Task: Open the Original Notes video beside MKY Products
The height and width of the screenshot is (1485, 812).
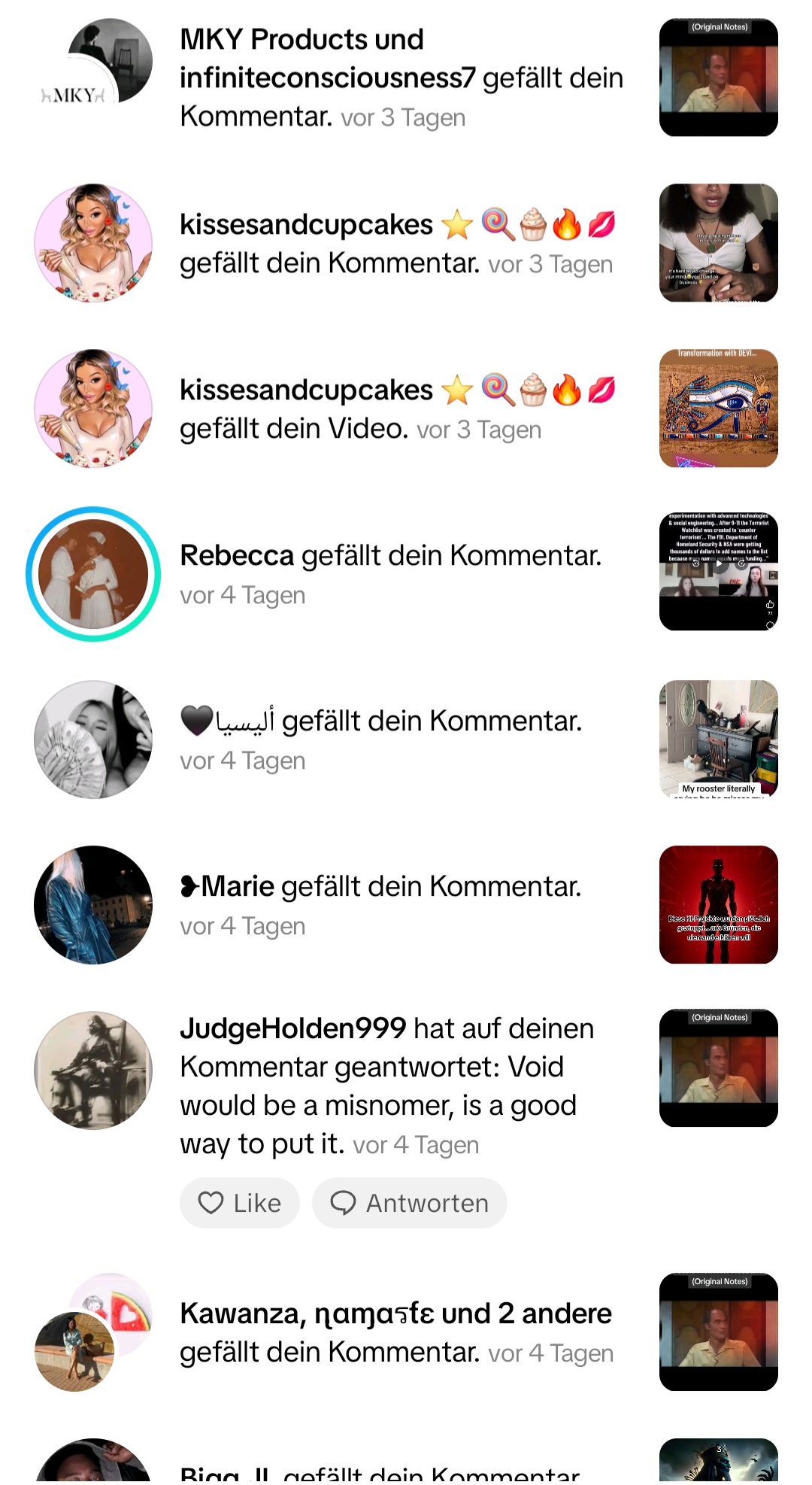Action: coord(718,77)
